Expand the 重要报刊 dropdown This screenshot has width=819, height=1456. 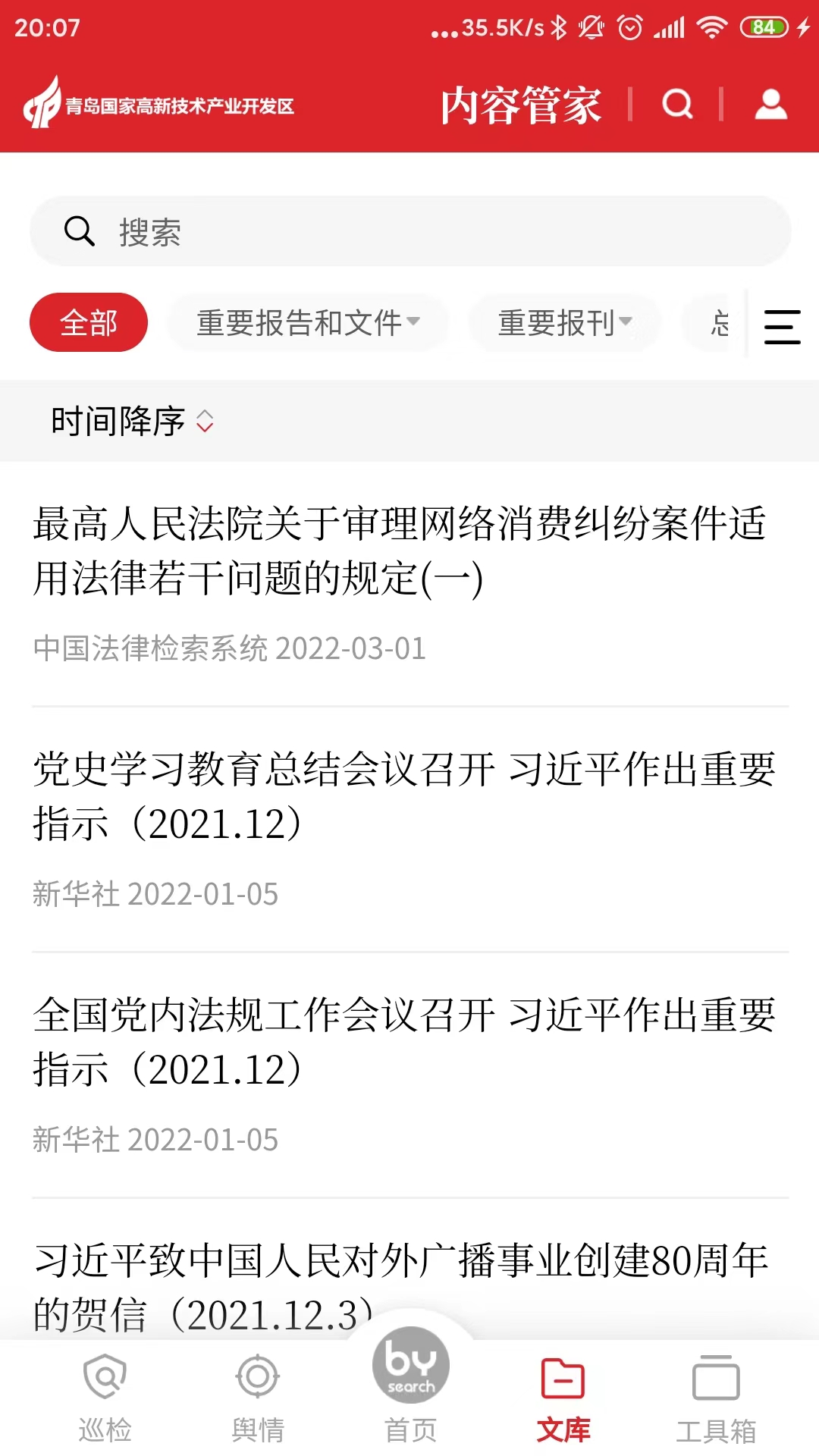tap(565, 323)
